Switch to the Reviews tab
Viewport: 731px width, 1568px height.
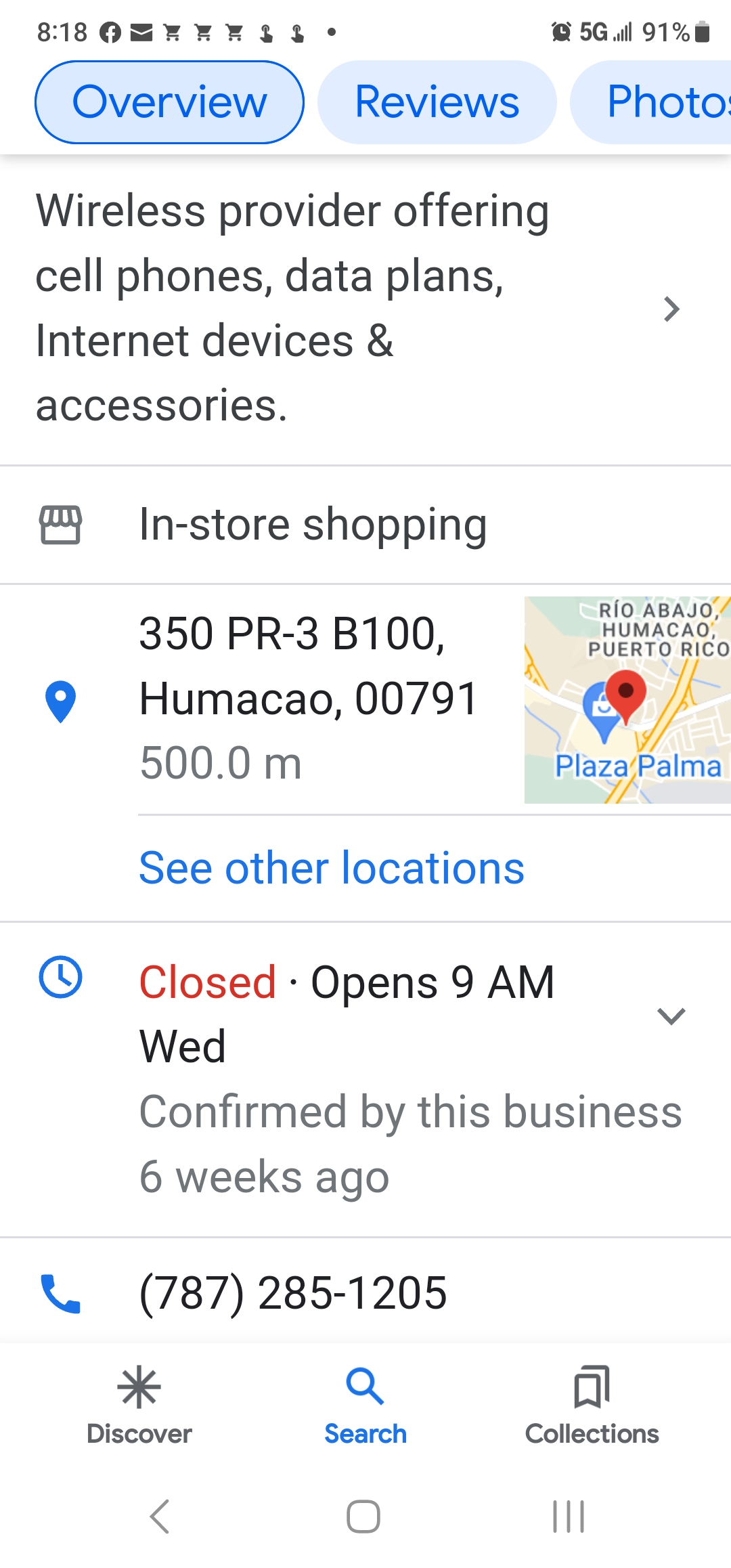[437, 102]
